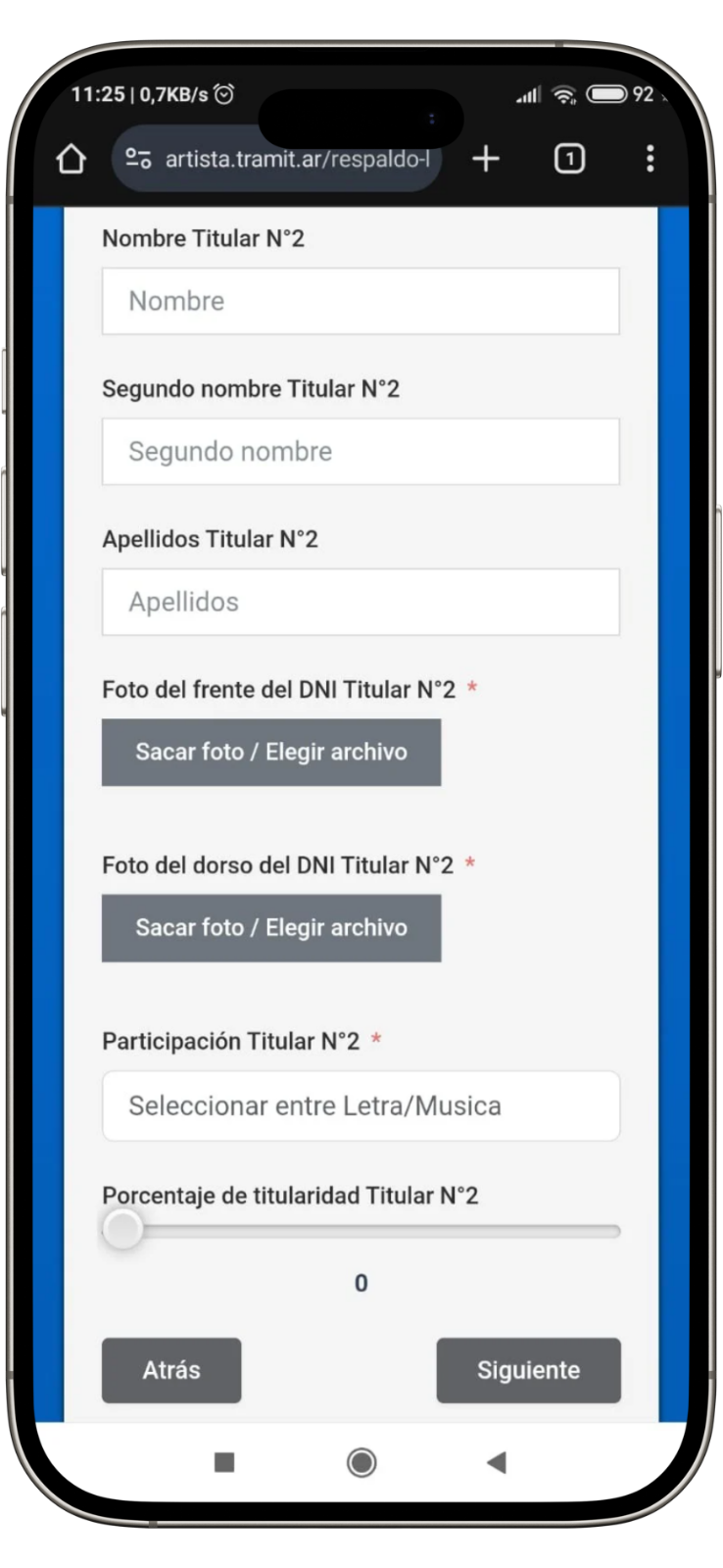The image size is (723, 1568).
Task: Go to the browser home page
Action: [x=72, y=159]
